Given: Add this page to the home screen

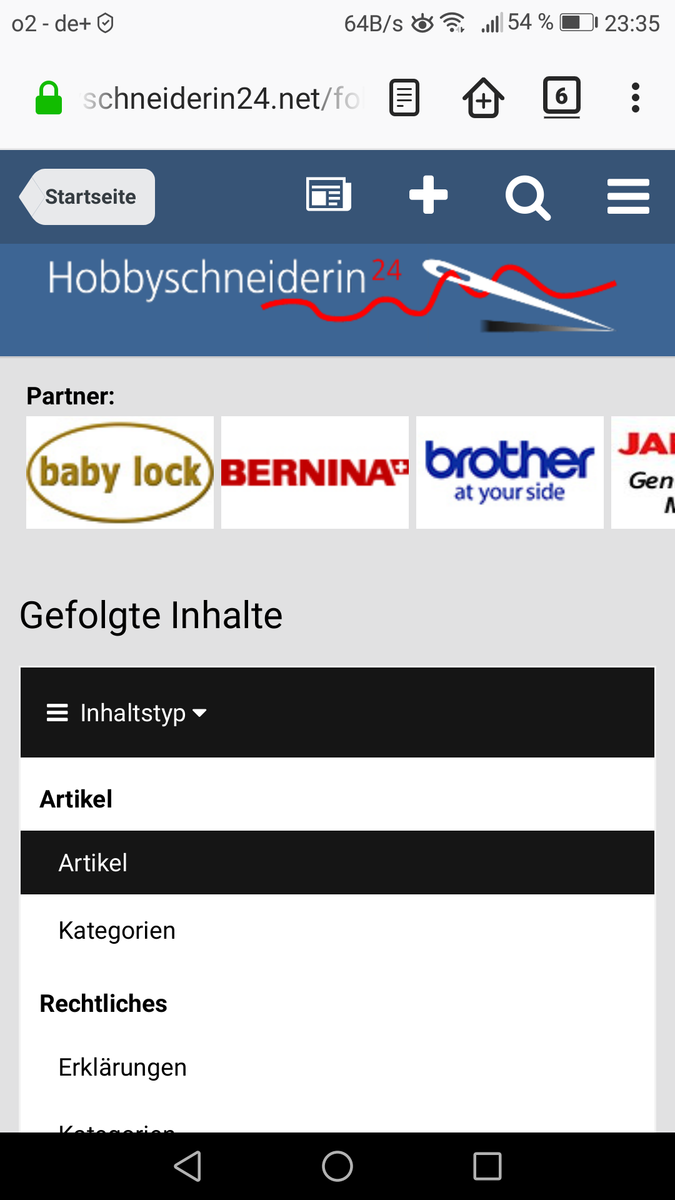Looking at the screenshot, I should [x=483, y=98].
